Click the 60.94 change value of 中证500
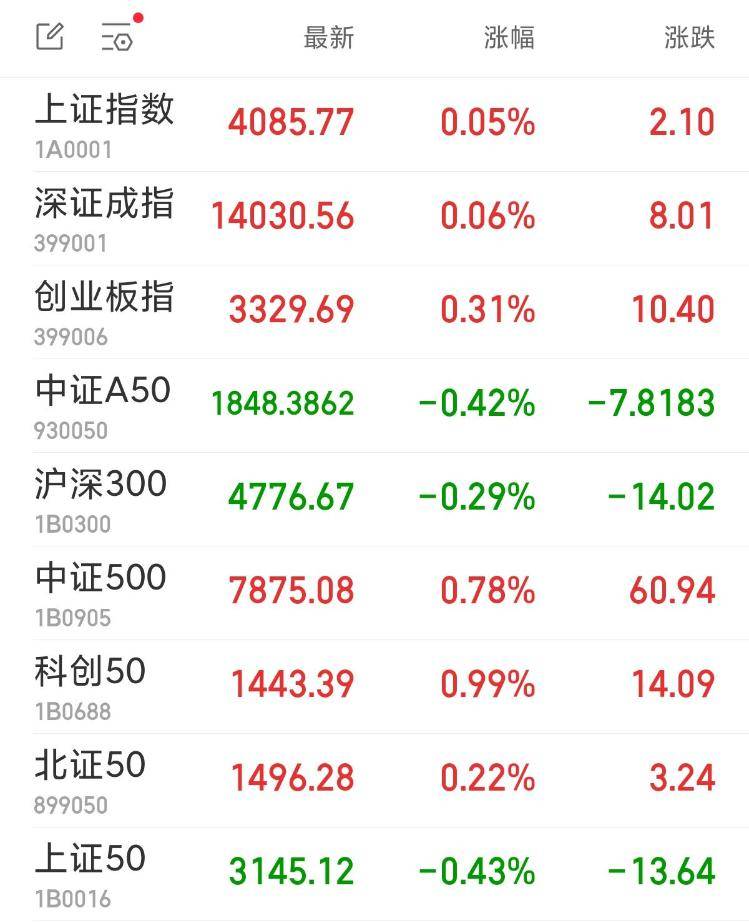The width and height of the screenshot is (749, 923). tap(671, 588)
